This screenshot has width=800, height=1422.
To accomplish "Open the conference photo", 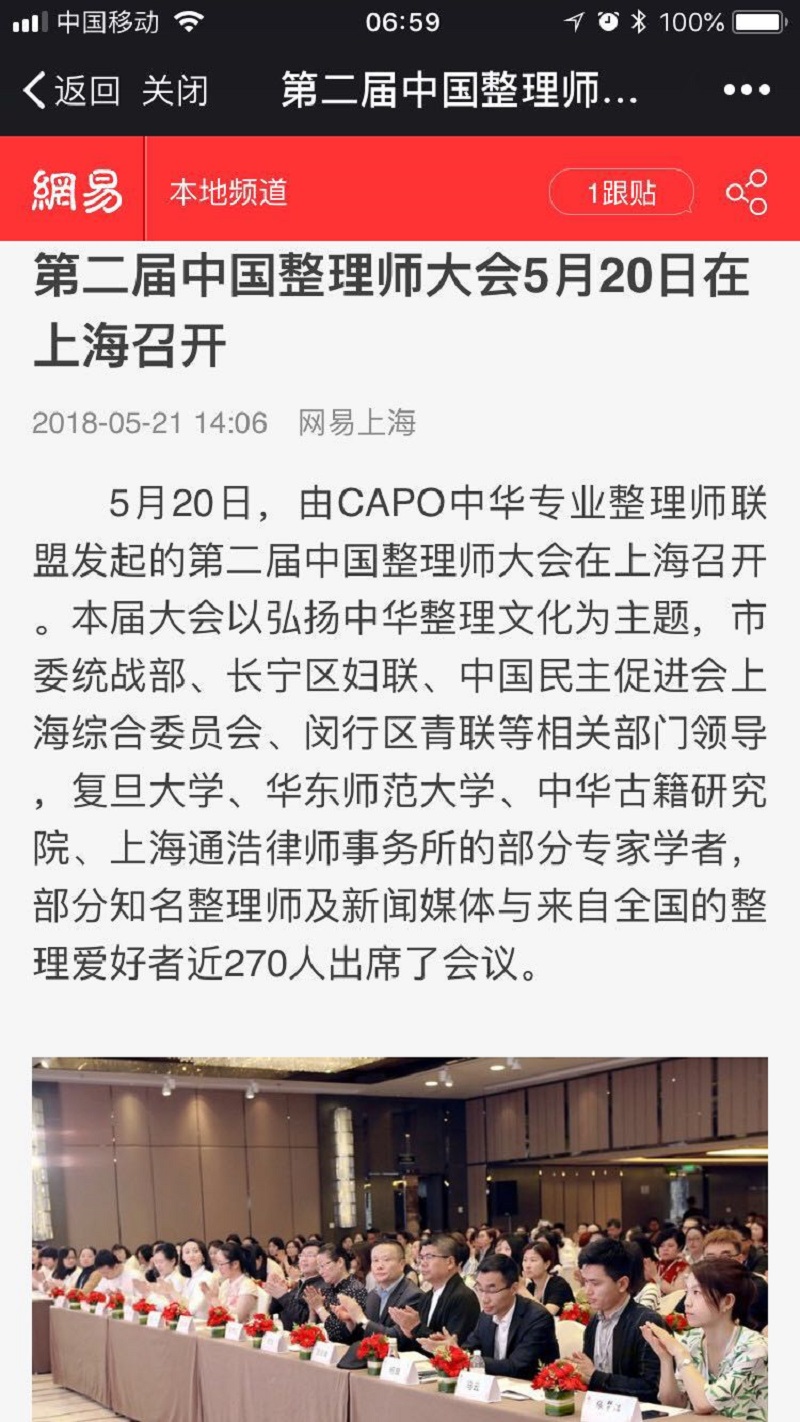I will tap(400, 1238).
